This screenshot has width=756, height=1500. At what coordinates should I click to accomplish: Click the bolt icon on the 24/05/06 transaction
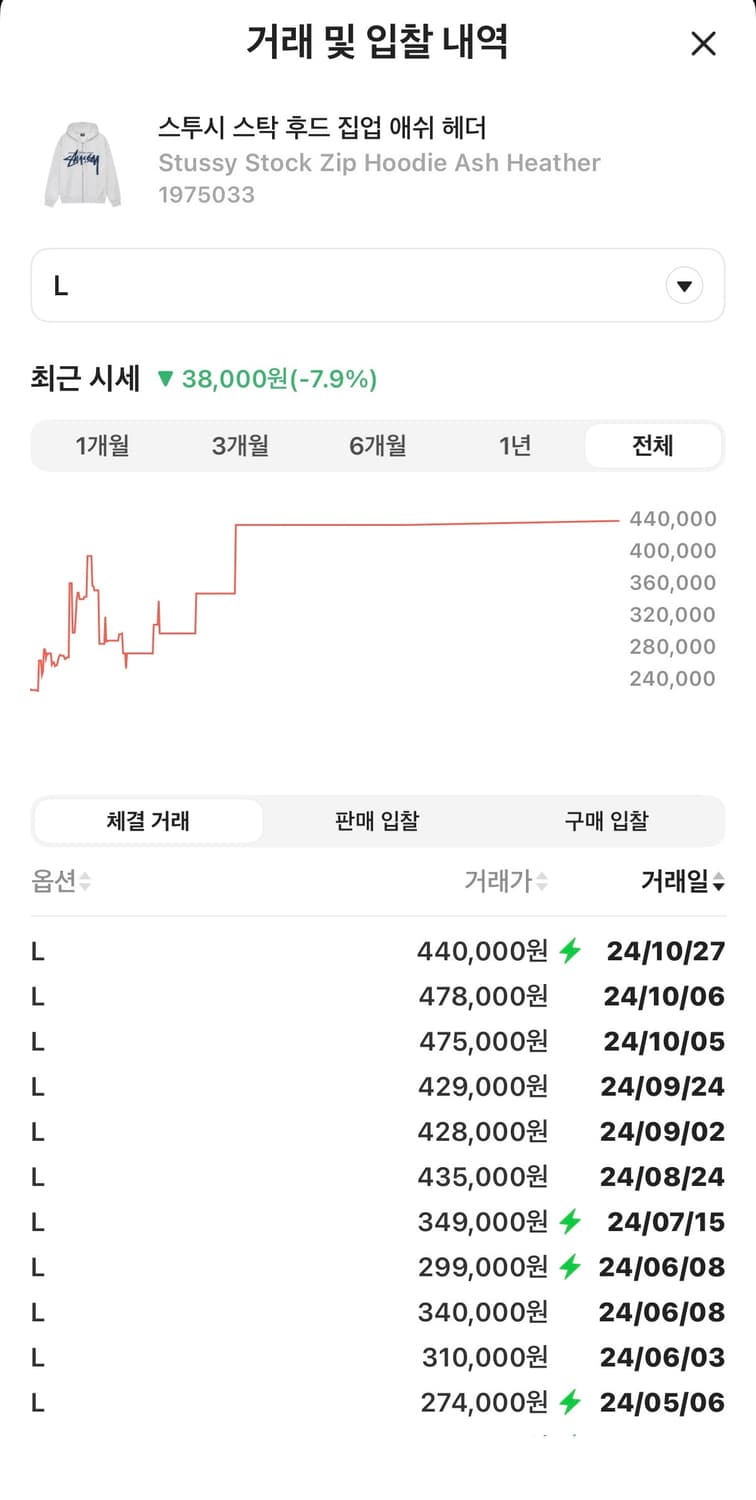pos(572,1402)
